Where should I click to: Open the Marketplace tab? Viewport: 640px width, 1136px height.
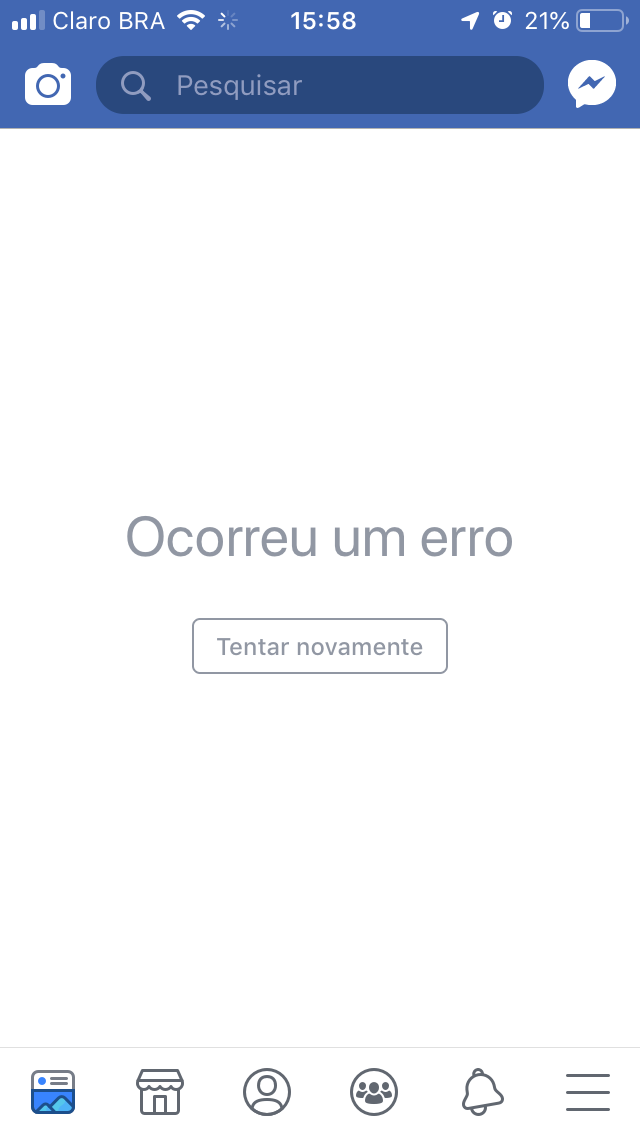pos(160,1091)
